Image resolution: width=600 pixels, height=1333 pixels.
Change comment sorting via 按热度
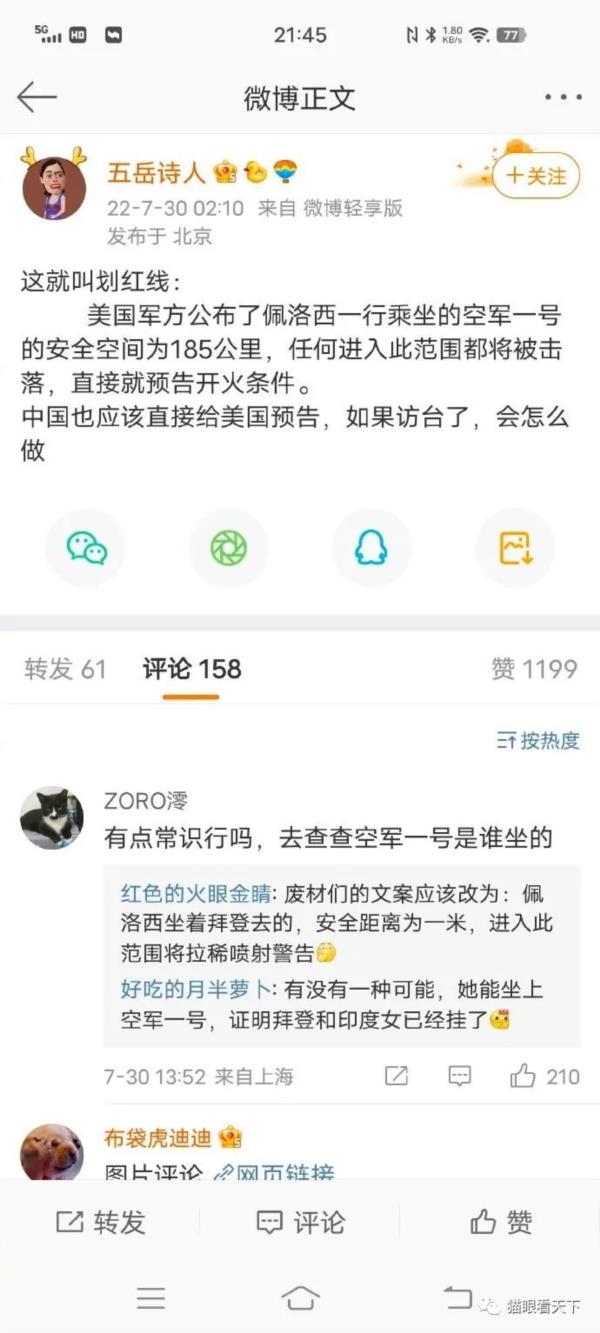pos(538,741)
